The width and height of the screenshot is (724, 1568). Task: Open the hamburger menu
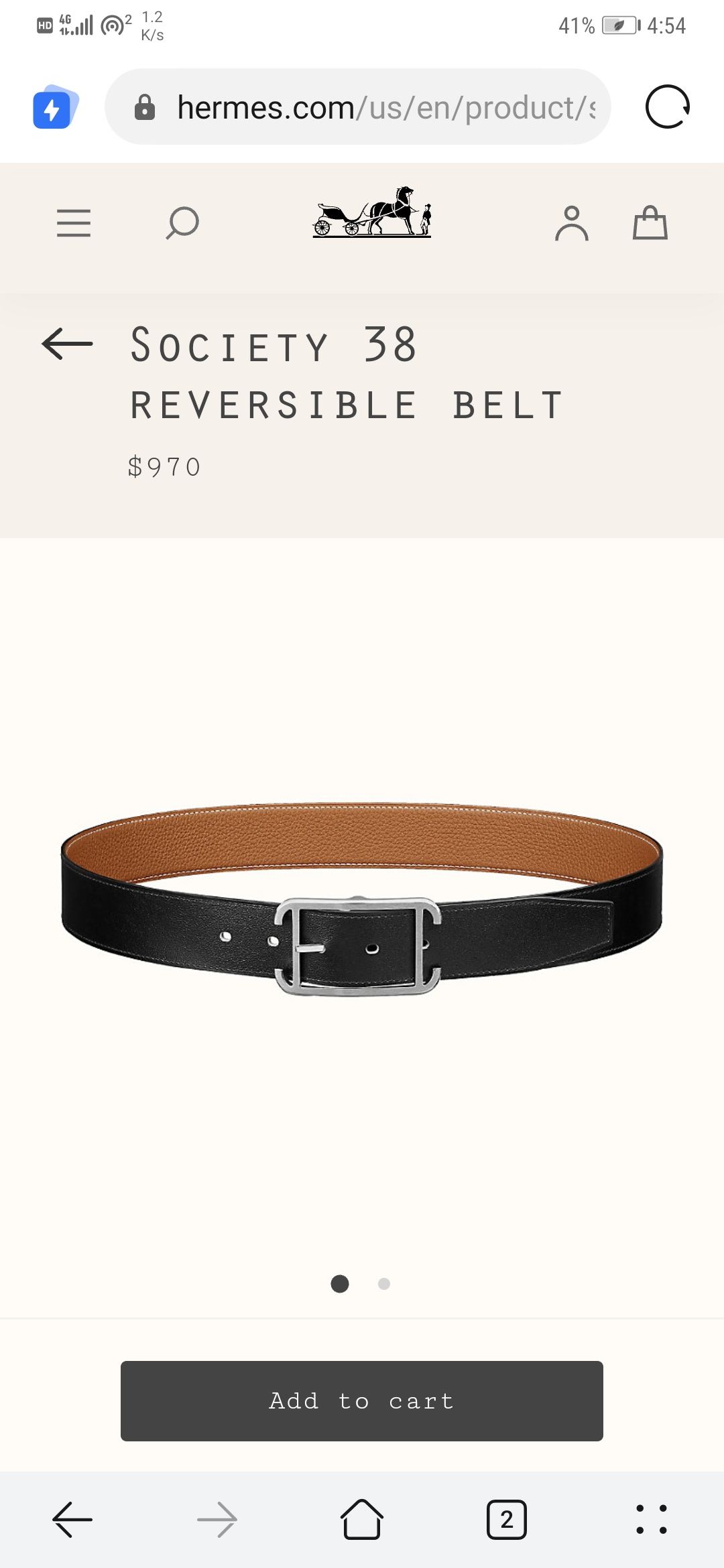point(74,223)
